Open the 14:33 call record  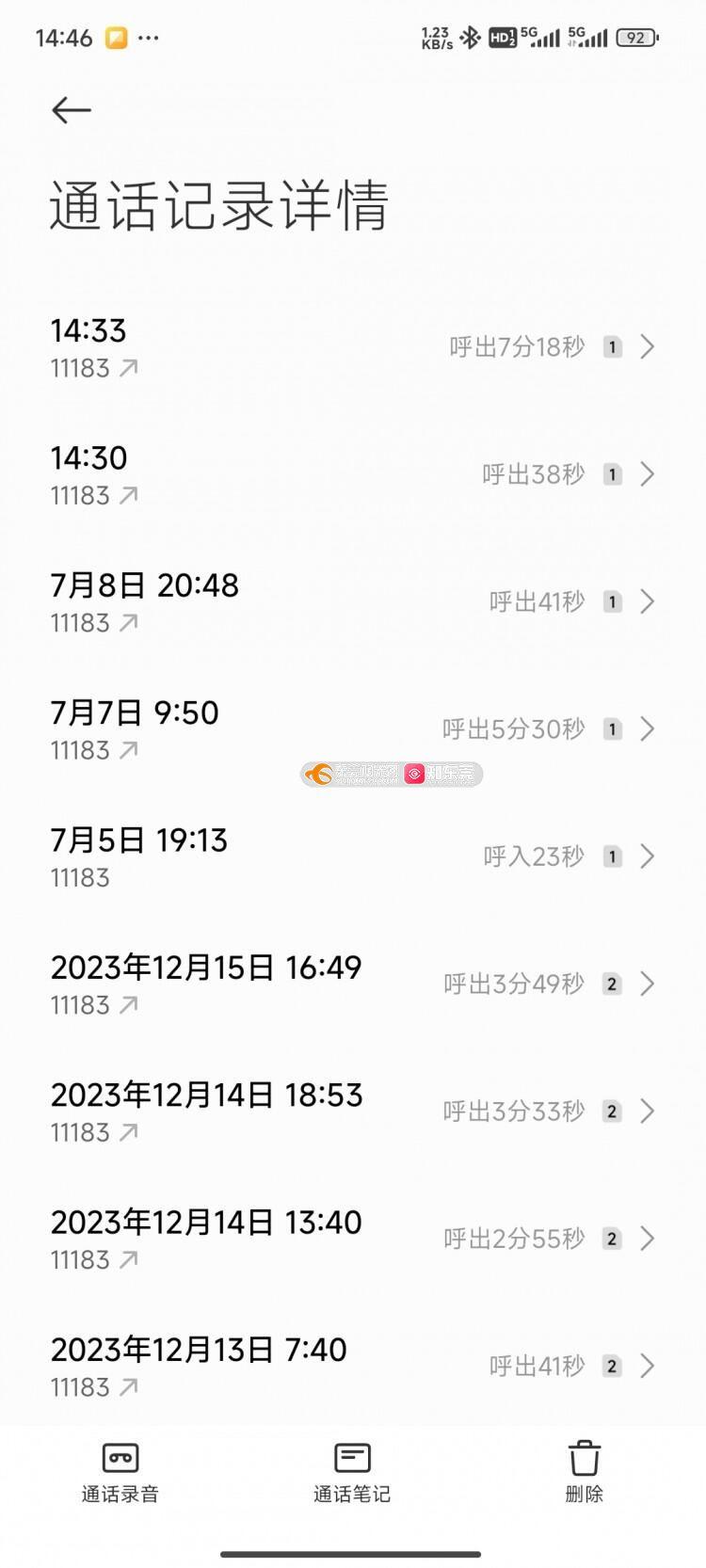click(352, 347)
